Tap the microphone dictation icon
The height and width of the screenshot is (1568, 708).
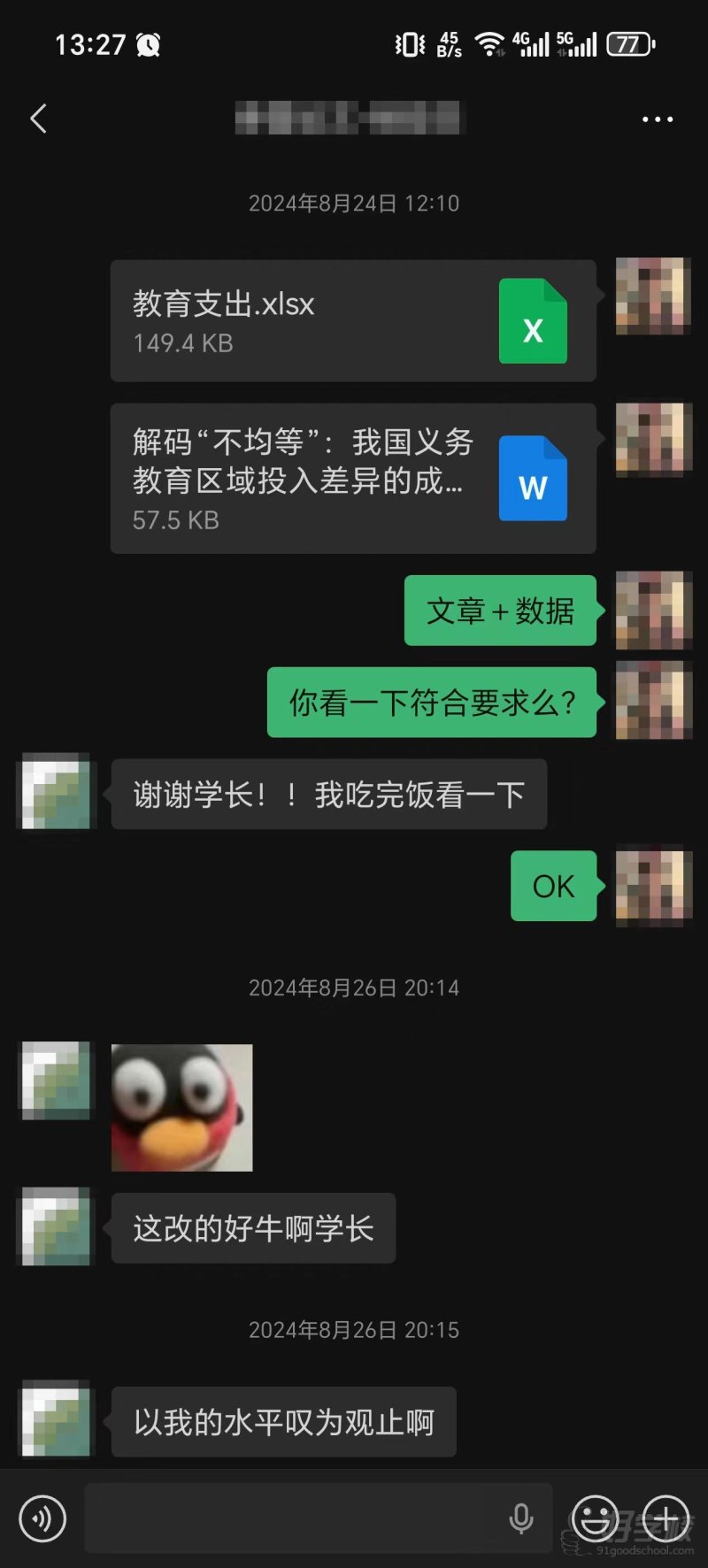pyautogui.click(x=521, y=1518)
